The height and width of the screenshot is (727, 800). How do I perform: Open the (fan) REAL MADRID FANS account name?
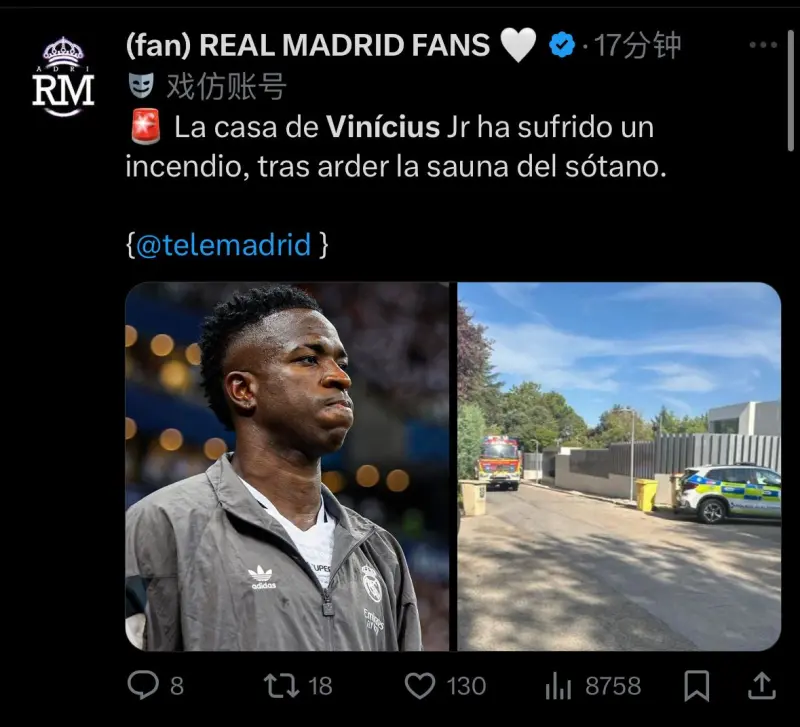click(308, 45)
